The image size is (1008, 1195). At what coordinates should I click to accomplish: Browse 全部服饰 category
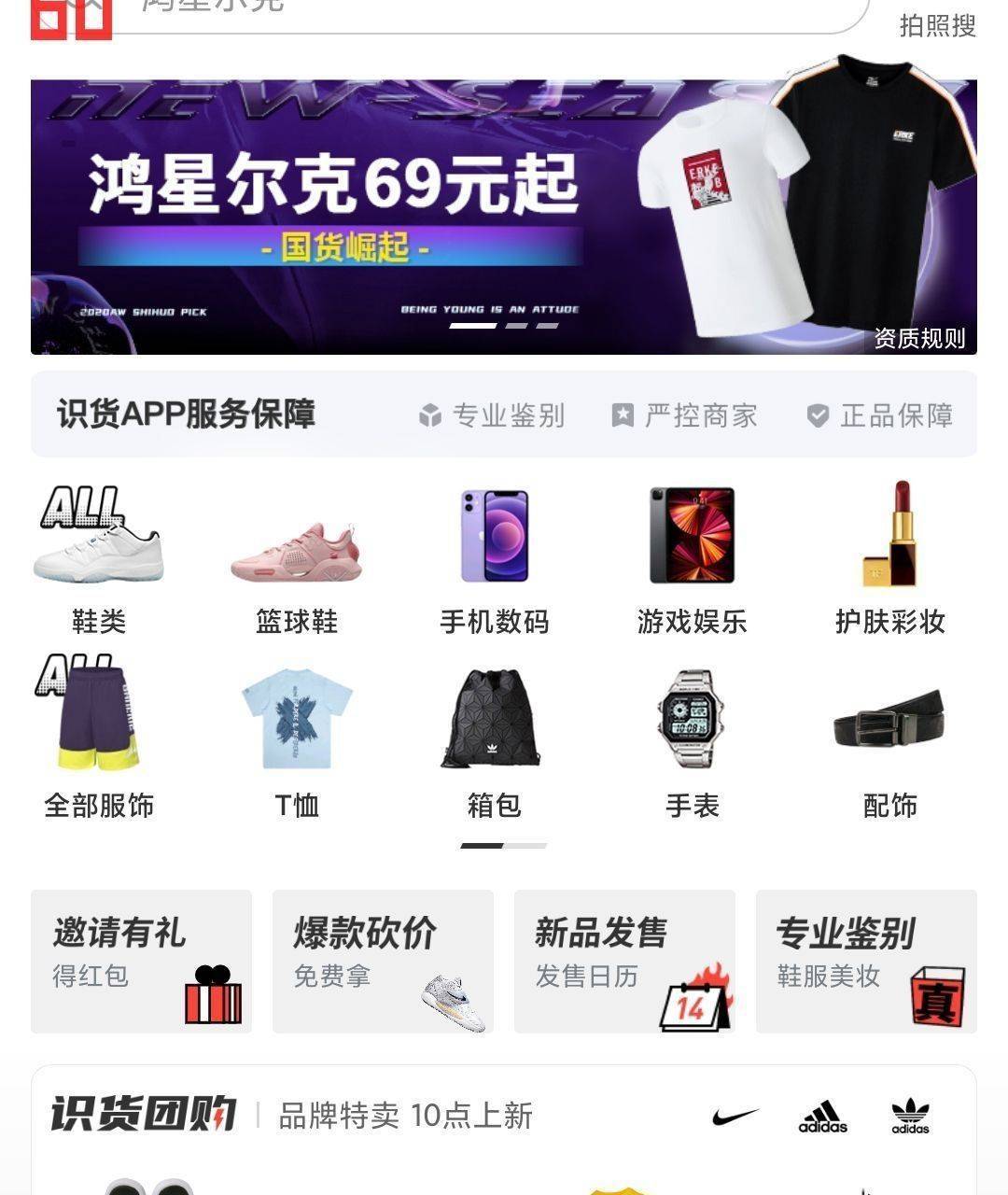pos(99,742)
